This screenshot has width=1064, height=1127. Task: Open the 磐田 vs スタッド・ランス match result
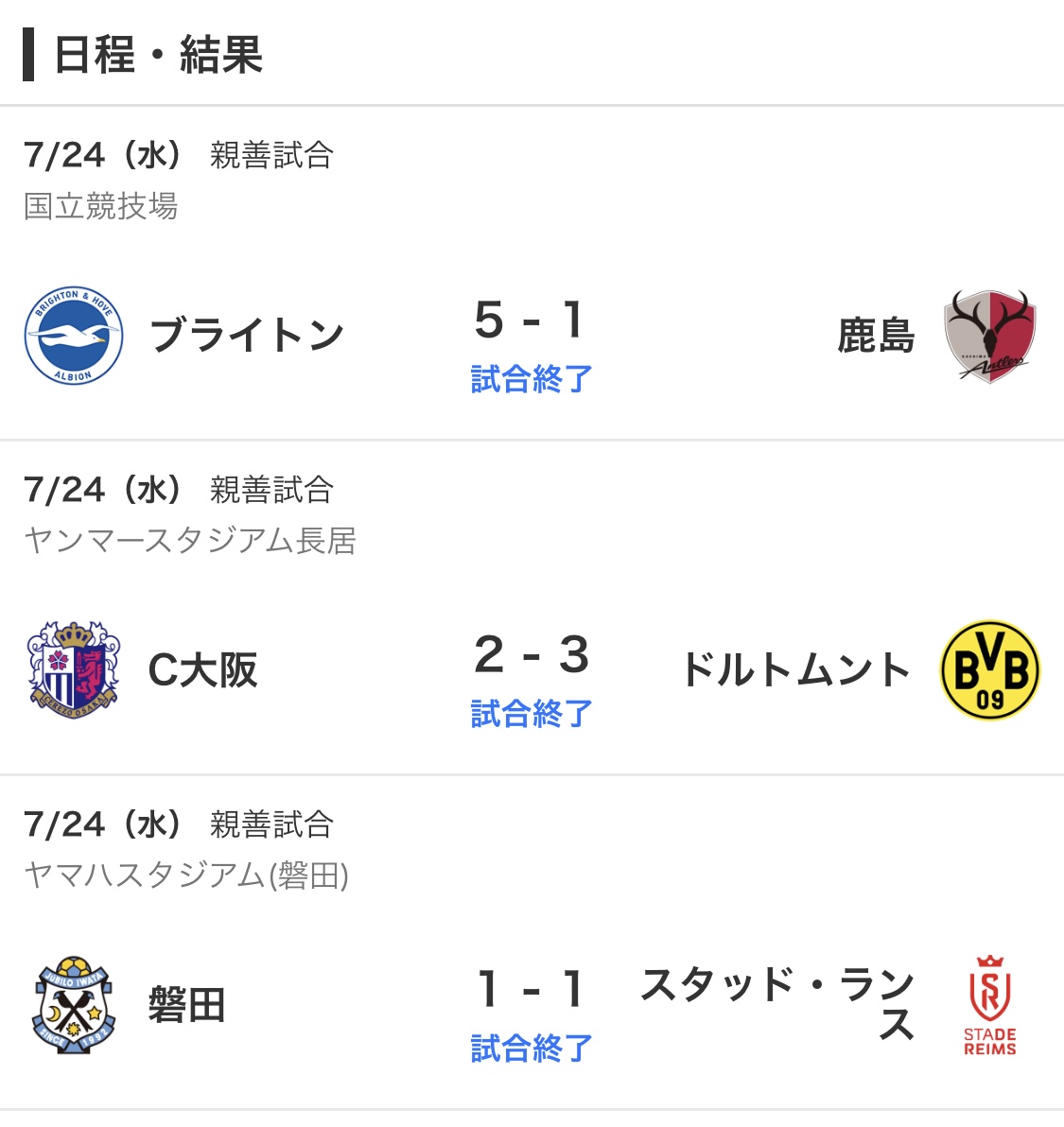pyautogui.click(x=532, y=1049)
